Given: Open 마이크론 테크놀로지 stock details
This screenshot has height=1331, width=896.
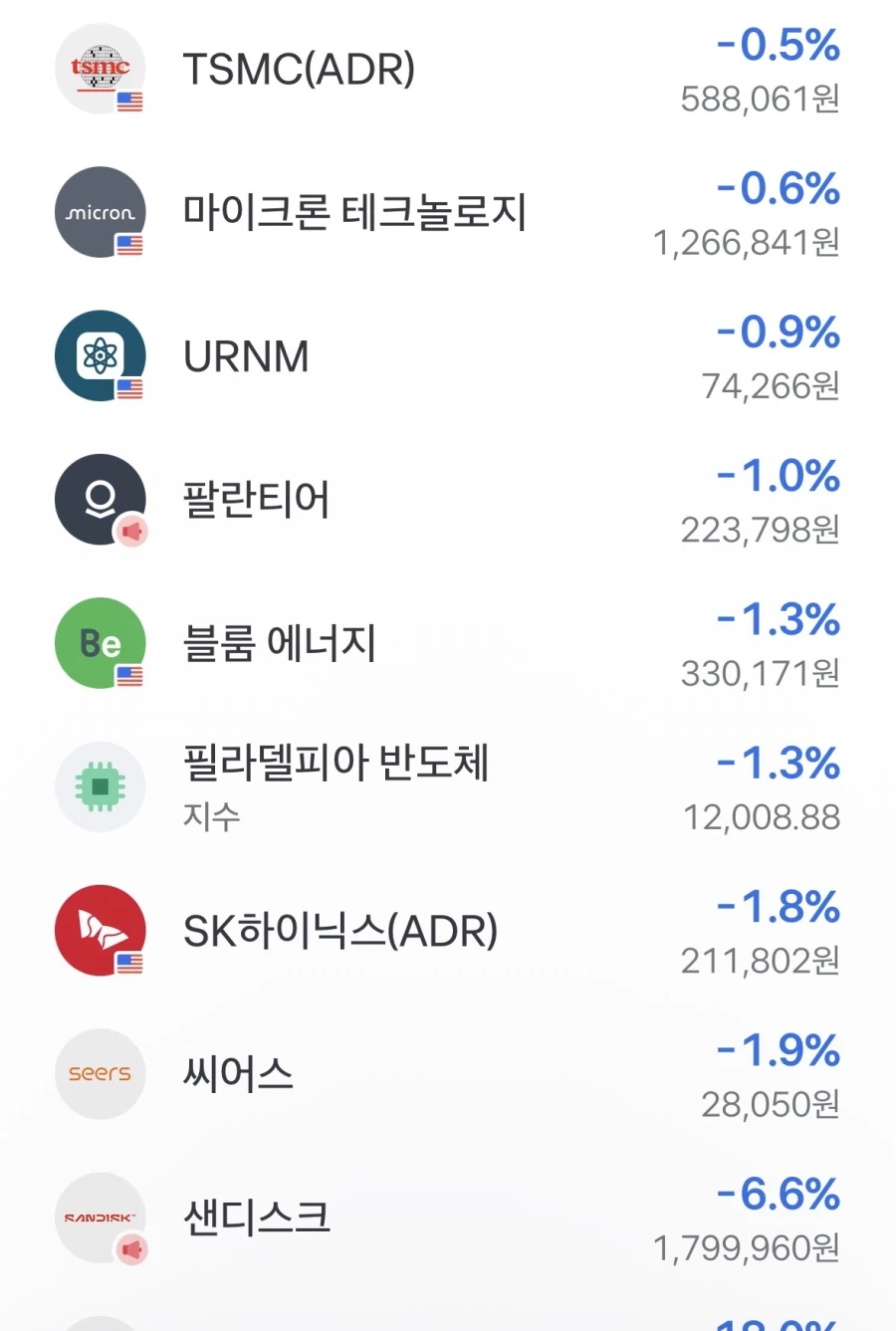Looking at the screenshot, I should 448,213.
